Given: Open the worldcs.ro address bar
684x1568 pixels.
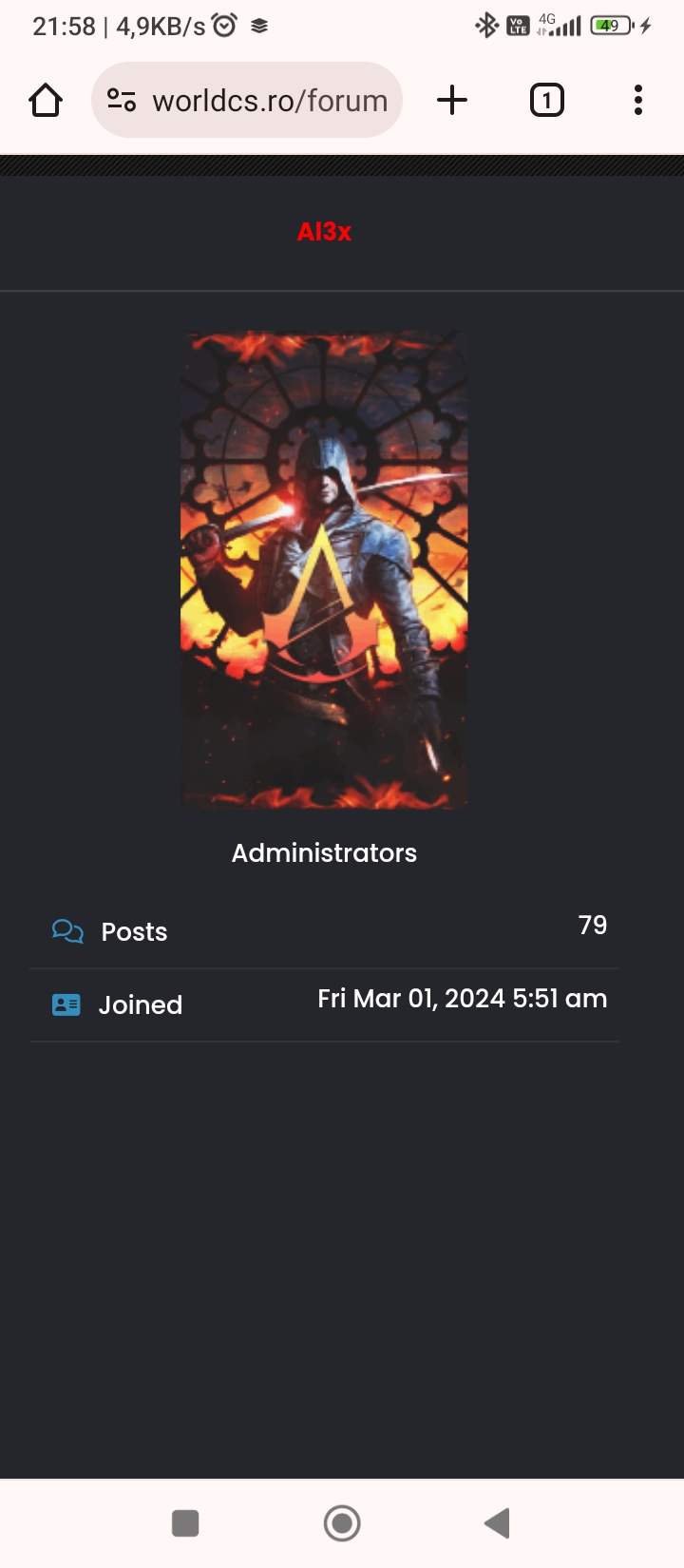Looking at the screenshot, I should point(271,100).
